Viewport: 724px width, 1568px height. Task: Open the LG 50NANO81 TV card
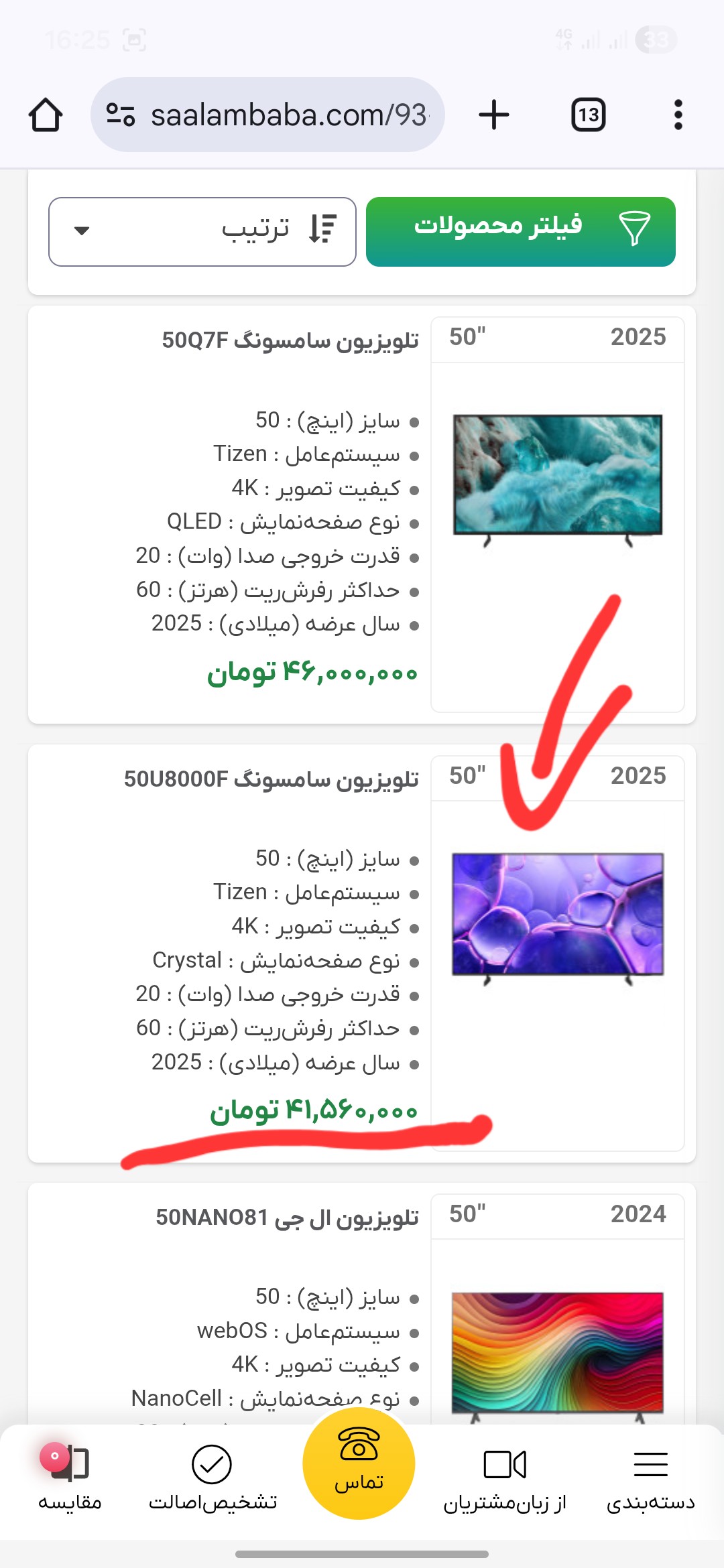[x=362, y=1303]
